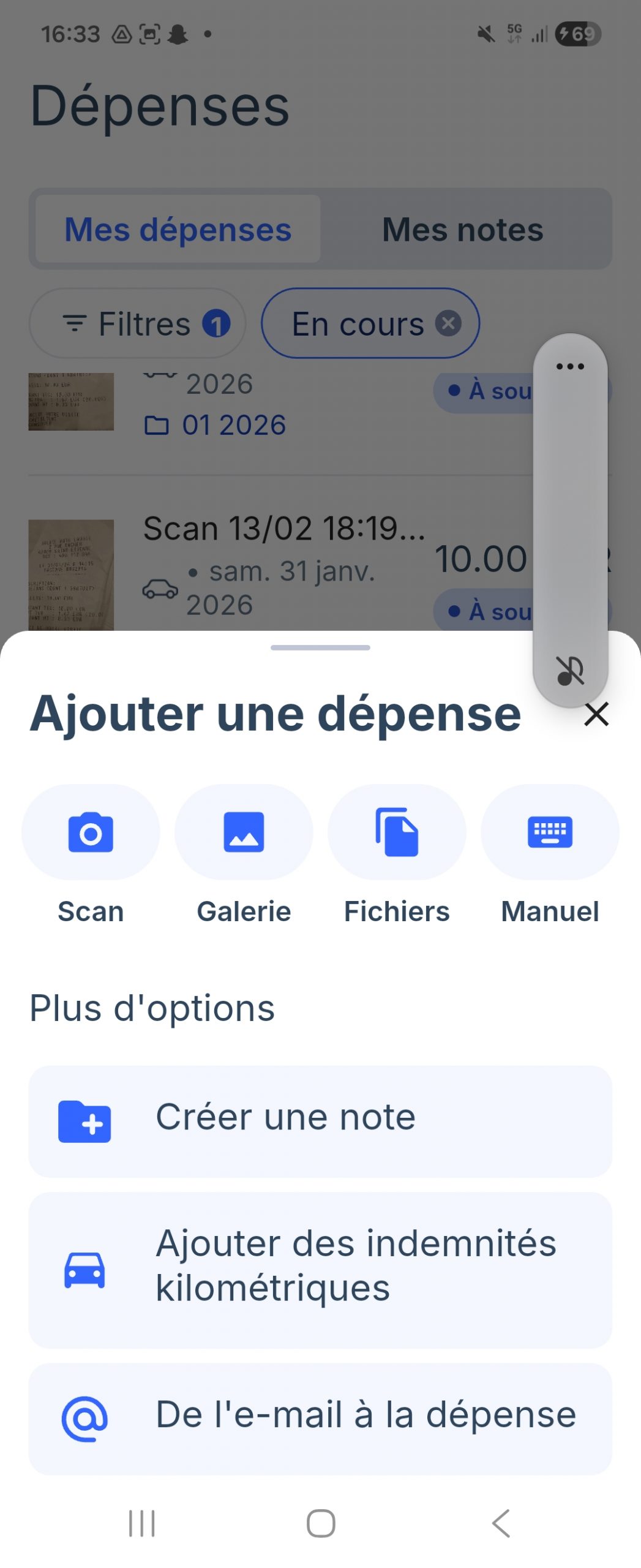Viewport: 641px width, 1568px height.
Task: Enter an expense with Manuel
Action: [x=550, y=832]
